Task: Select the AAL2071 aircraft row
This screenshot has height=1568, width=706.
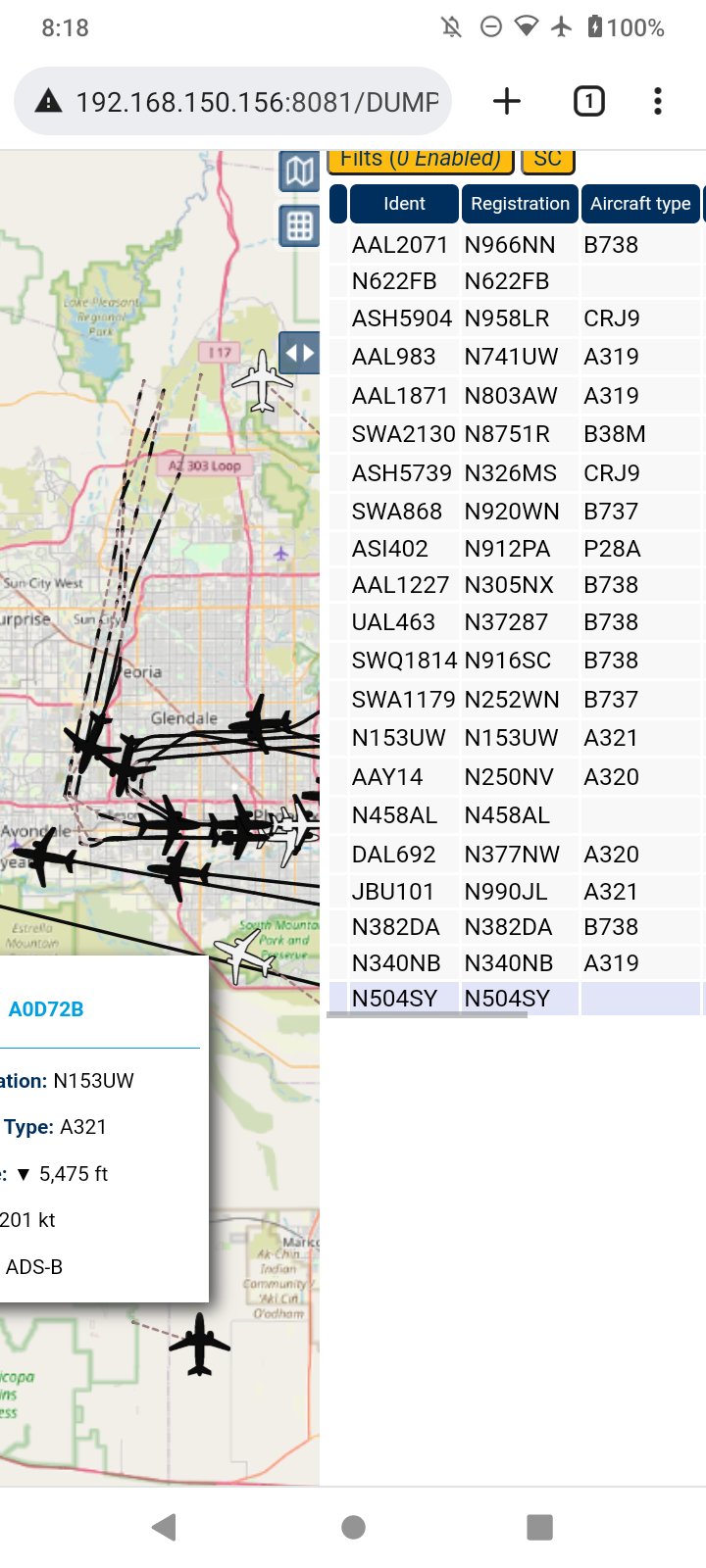Action: pyautogui.click(x=515, y=245)
